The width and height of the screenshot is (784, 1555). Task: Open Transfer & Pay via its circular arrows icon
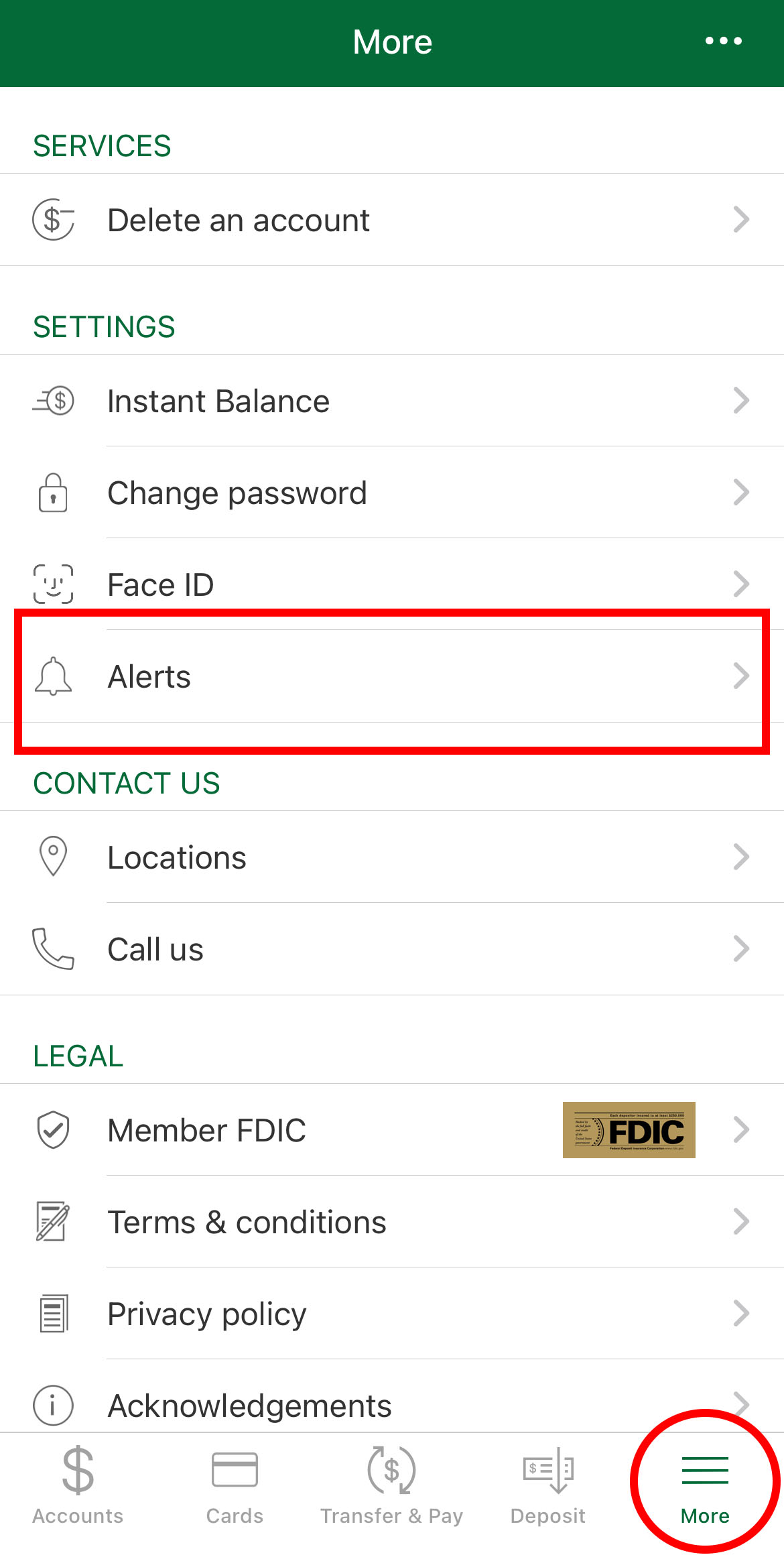point(392,1469)
